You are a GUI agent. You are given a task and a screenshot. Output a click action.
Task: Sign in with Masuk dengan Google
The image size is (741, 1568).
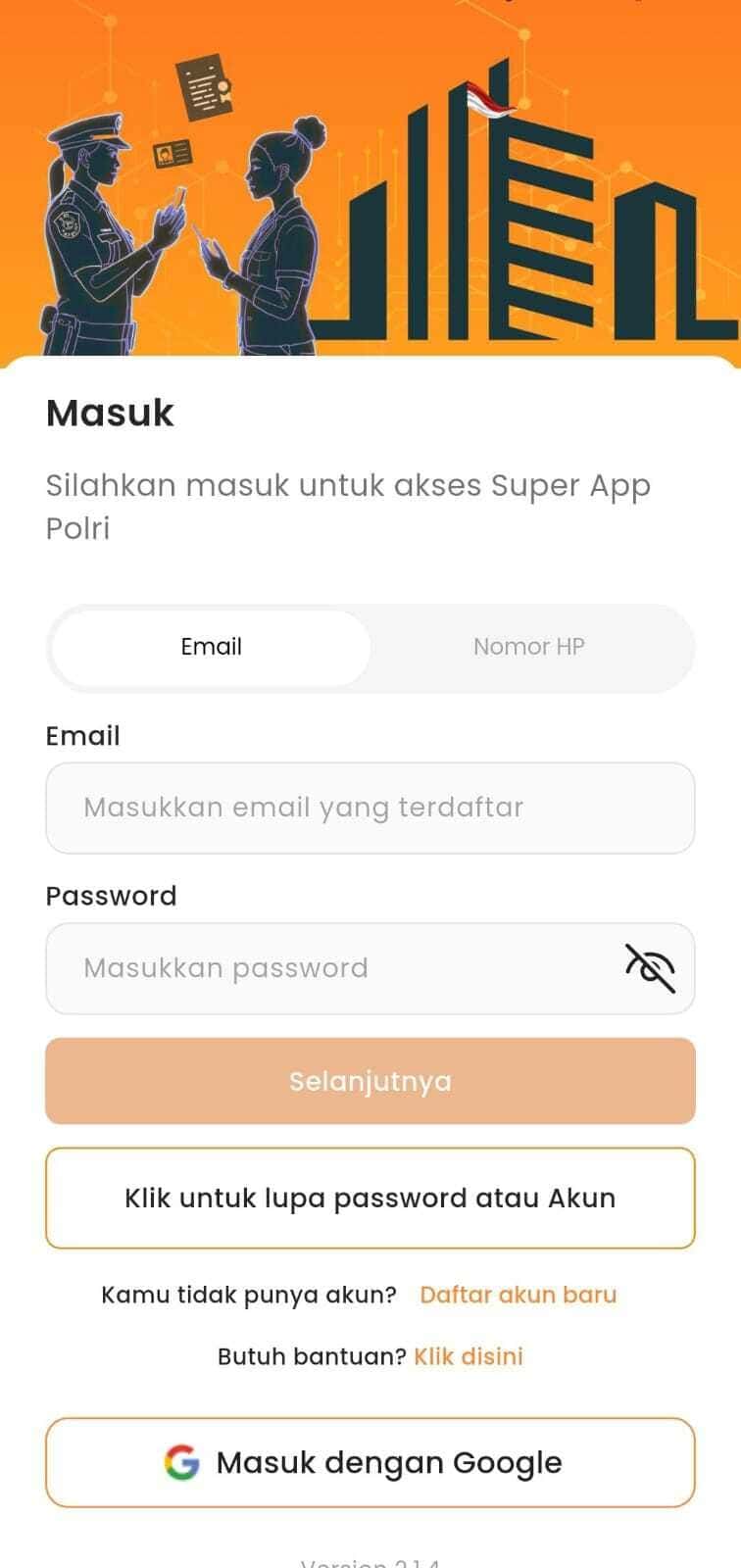coord(370,1462)
